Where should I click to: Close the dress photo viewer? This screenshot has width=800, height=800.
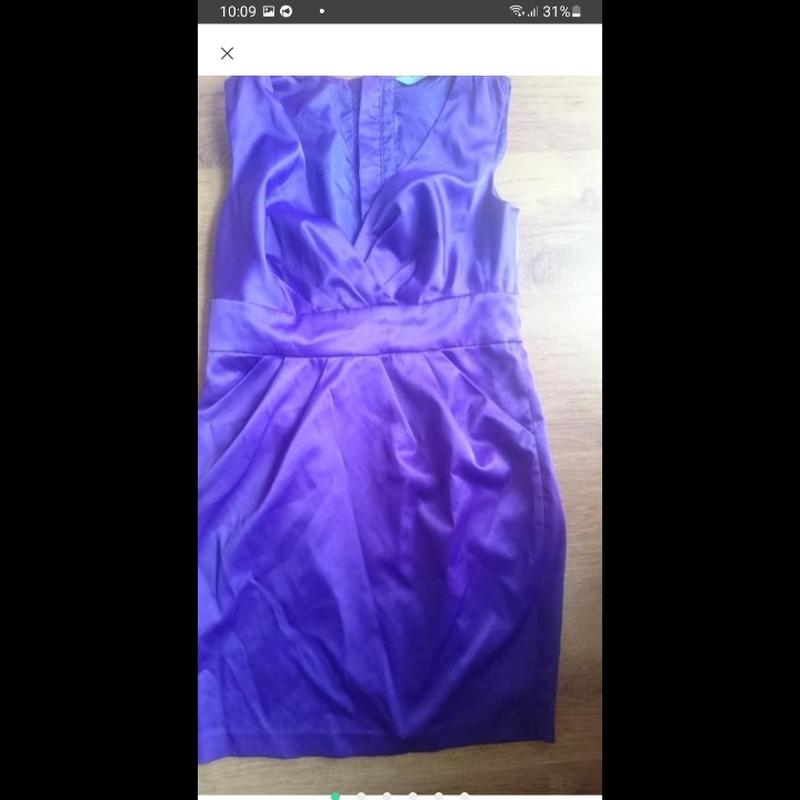pyautogui.click(x=227, y=53)
